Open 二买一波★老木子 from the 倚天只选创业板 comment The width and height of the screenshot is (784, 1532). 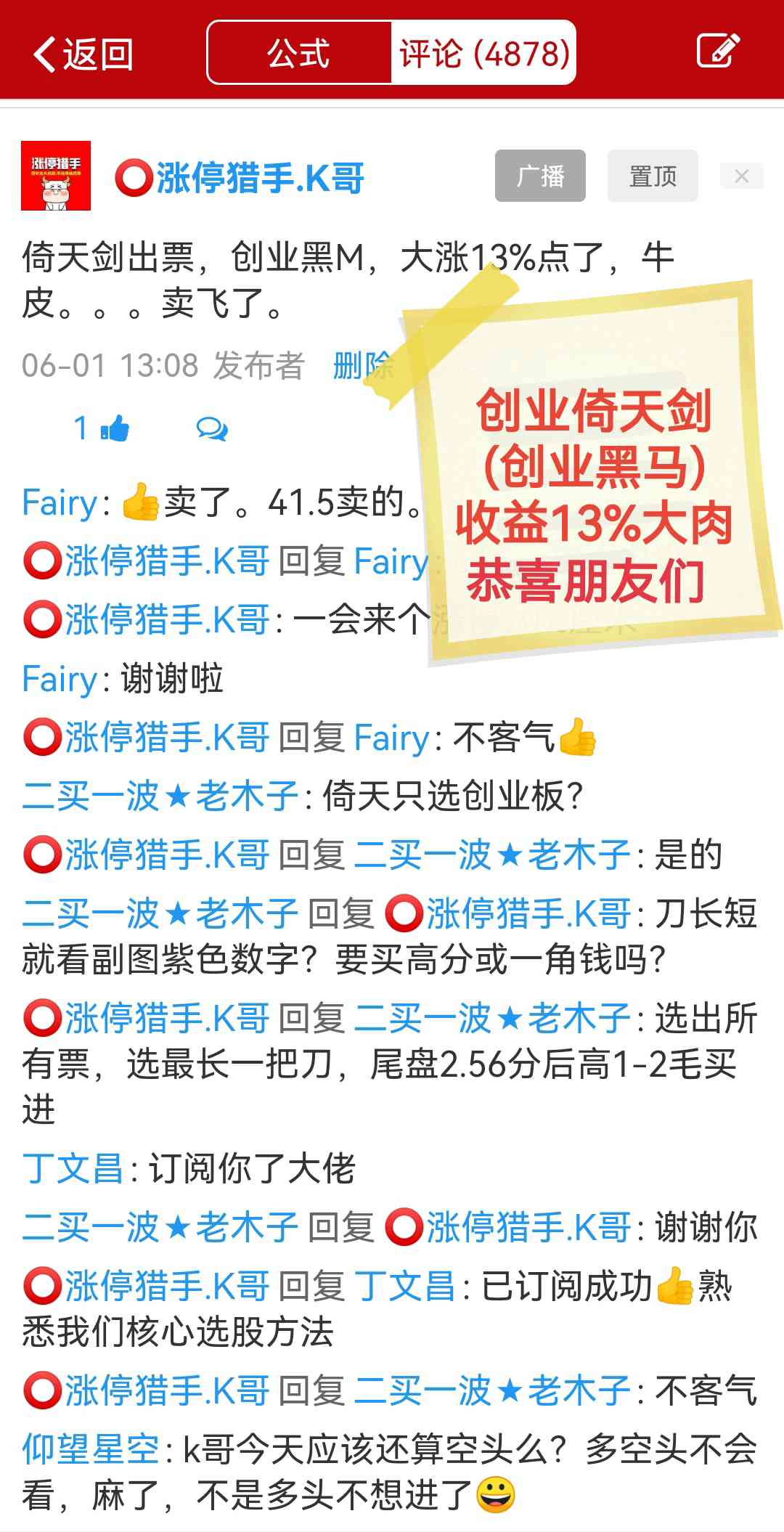[x=160, y=796]
